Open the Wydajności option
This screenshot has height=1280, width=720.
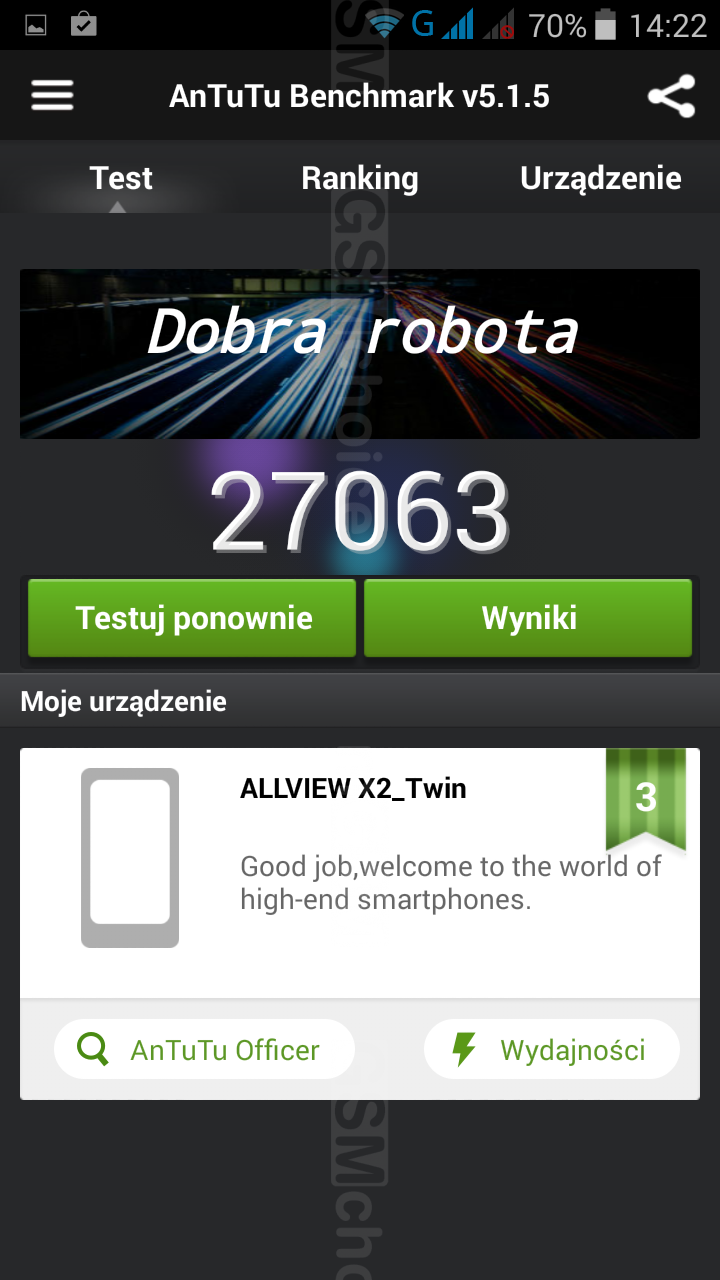[x=552, y=1050]
